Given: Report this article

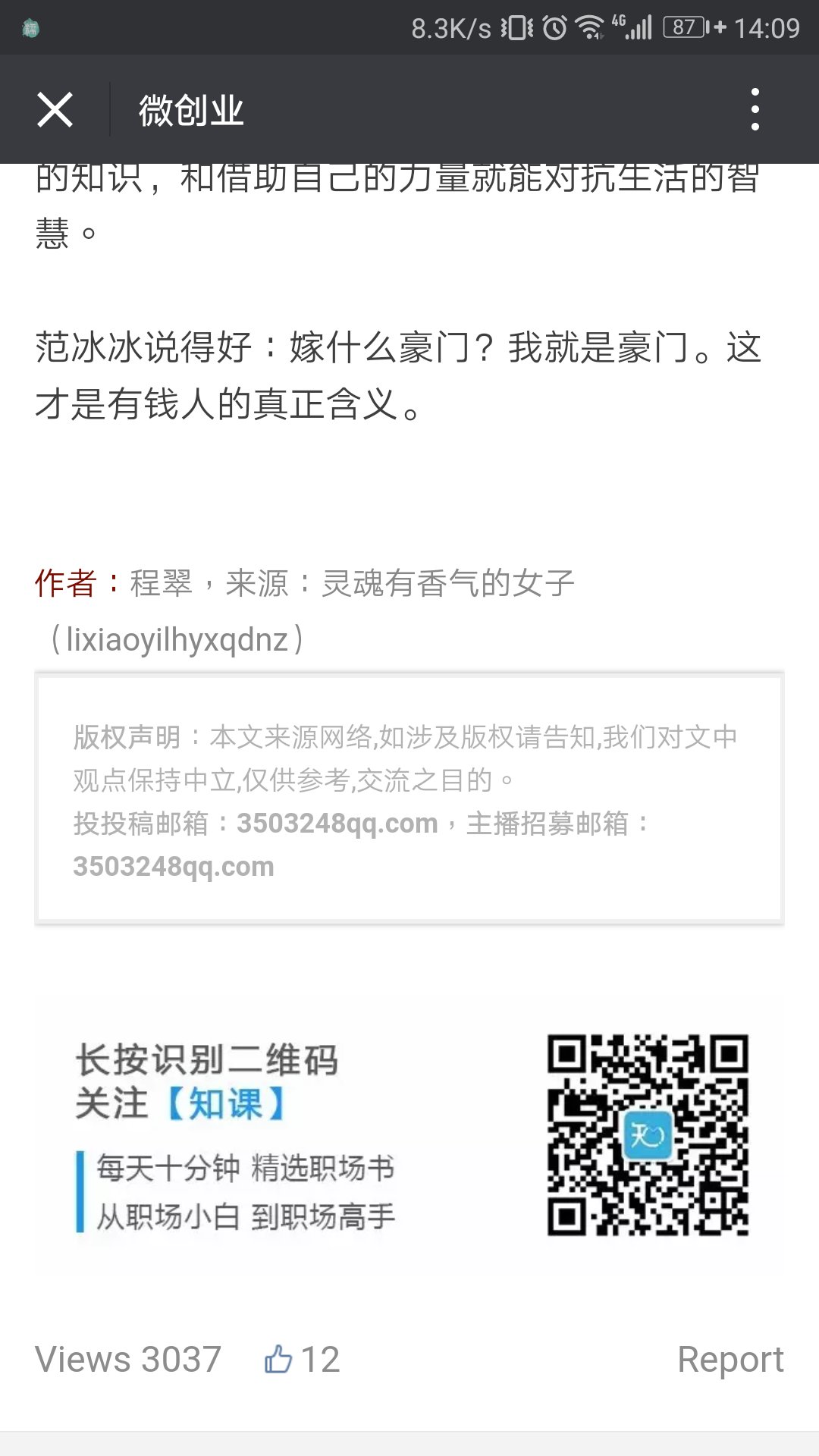Looking at the screenshot, I should pyautogui.click(x=730, y=1359).
